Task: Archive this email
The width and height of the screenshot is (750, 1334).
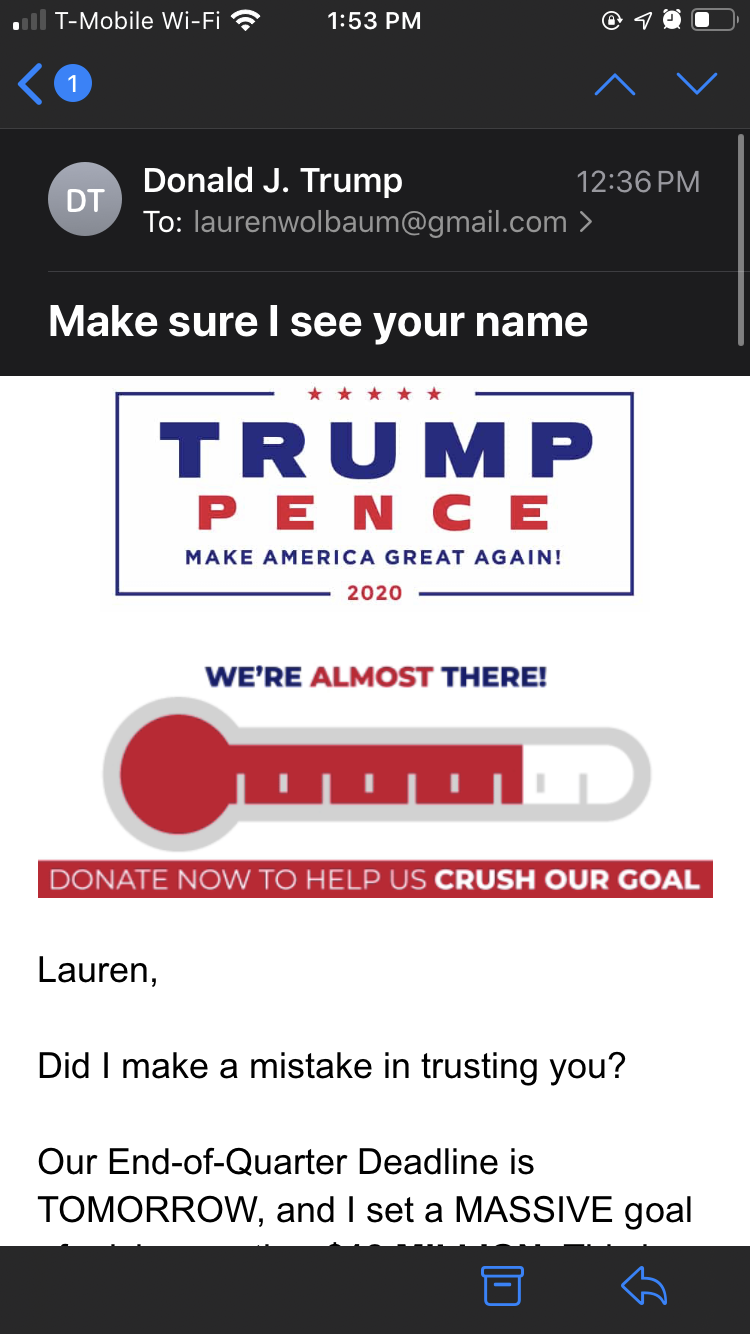Action: click(503, 1286)
